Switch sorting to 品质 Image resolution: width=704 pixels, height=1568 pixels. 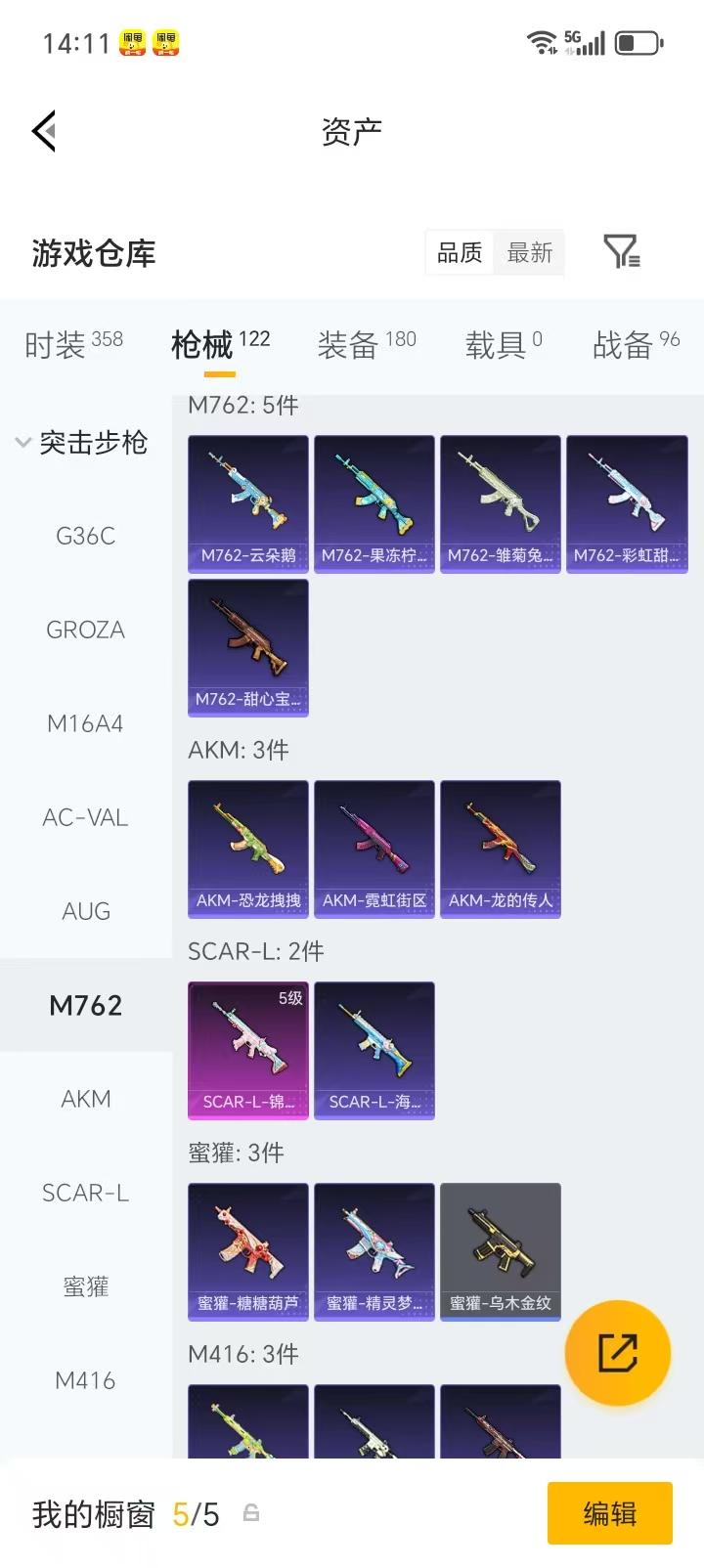pyautogui.click(x=458, y=252)
